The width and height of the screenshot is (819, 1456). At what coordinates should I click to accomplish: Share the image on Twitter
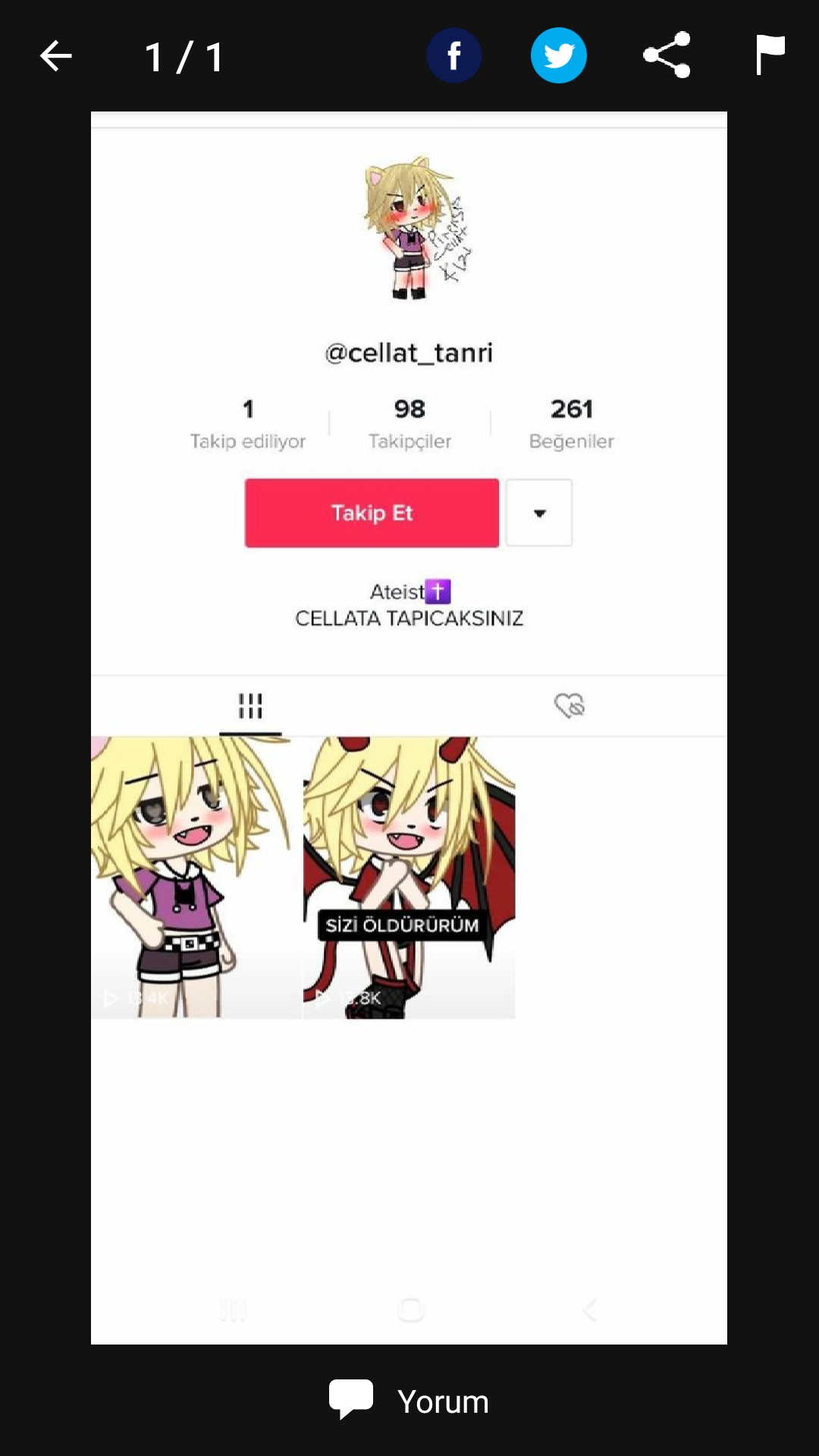[x=559, y=56]
